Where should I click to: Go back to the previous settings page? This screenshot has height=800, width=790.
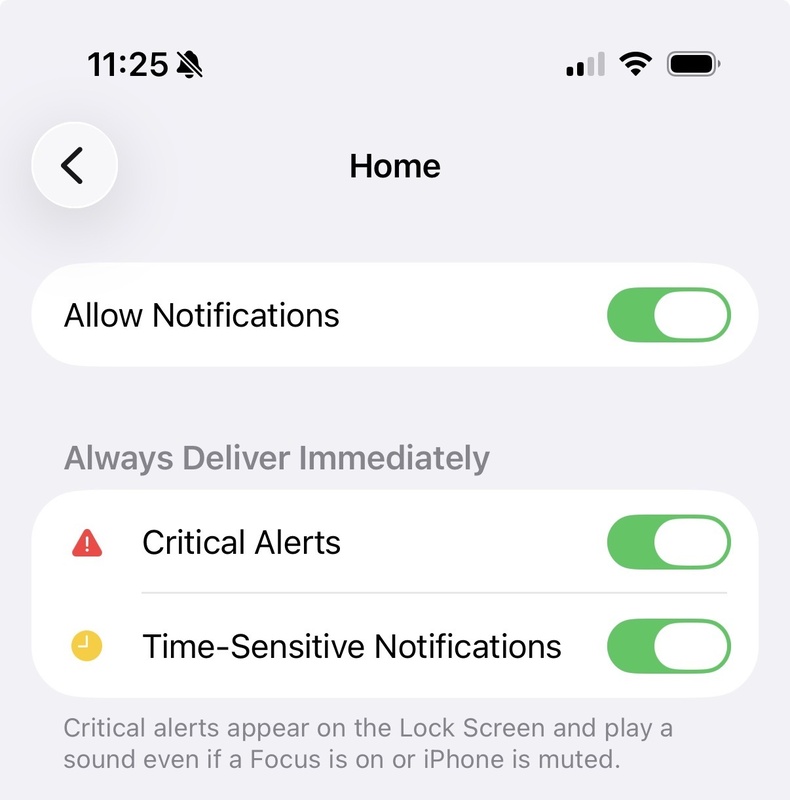(x=74, y=165)
